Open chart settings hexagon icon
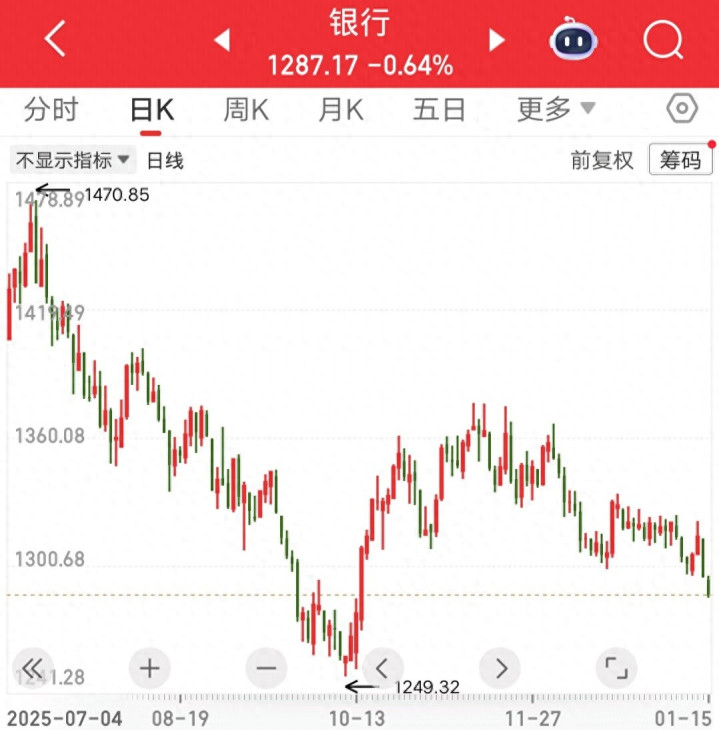 [x=682, y=108]
